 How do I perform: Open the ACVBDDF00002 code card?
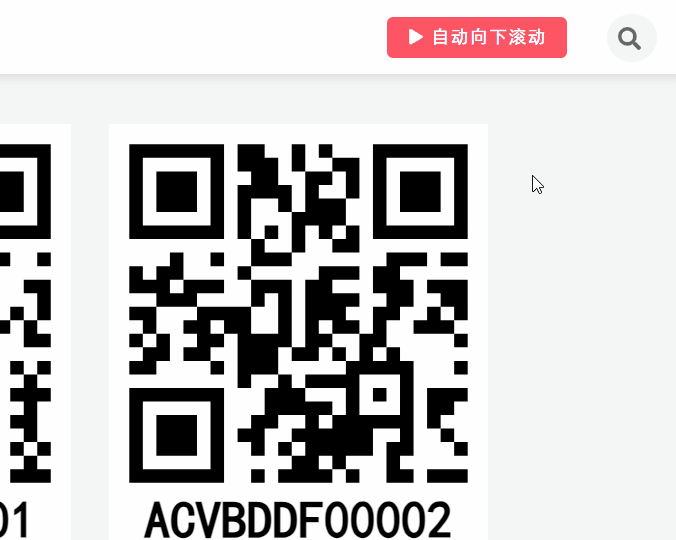298,330
